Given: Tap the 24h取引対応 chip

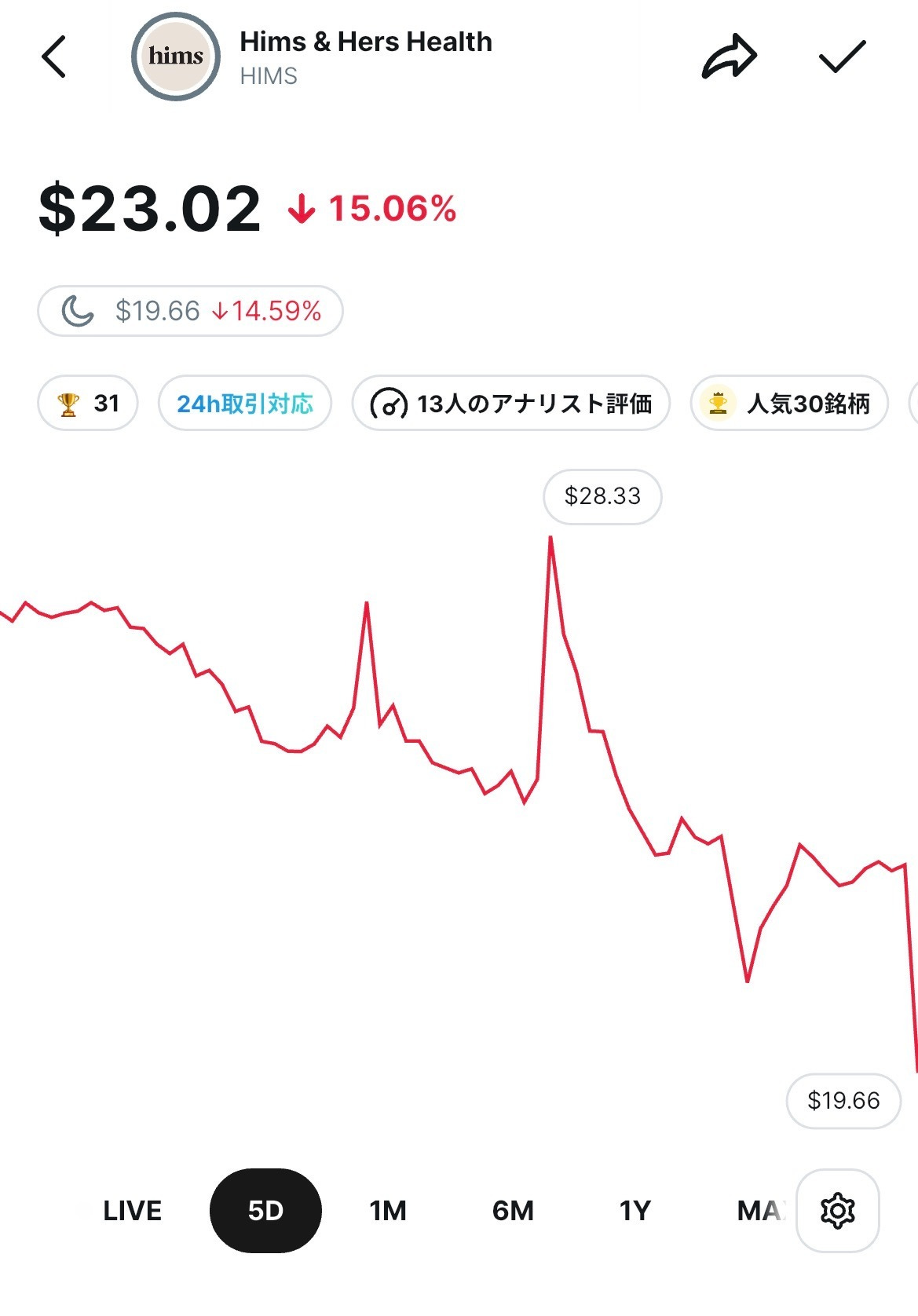Looking at the screenshot, I should [x=245, y=404].
